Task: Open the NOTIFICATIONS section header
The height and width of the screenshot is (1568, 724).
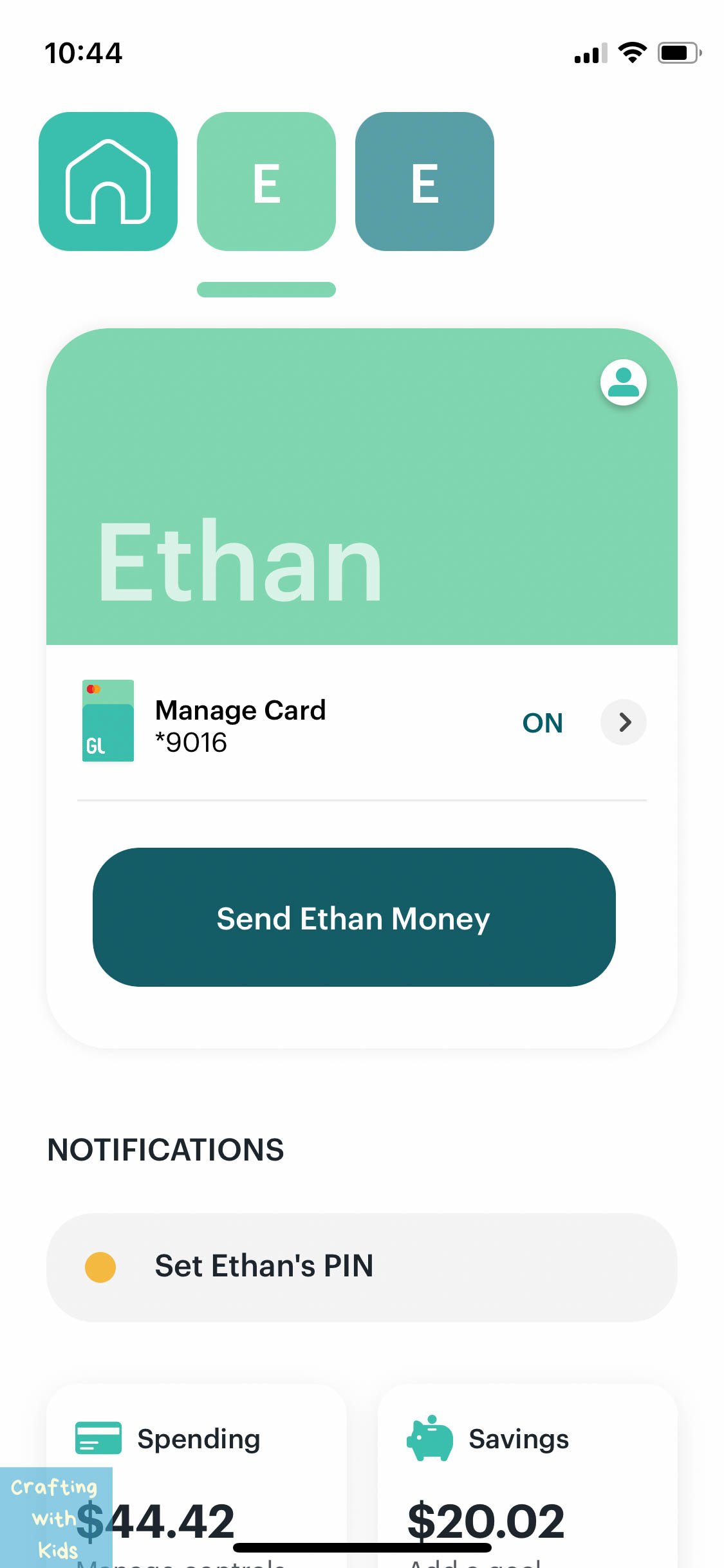Action: click(x=165, y=1149)
